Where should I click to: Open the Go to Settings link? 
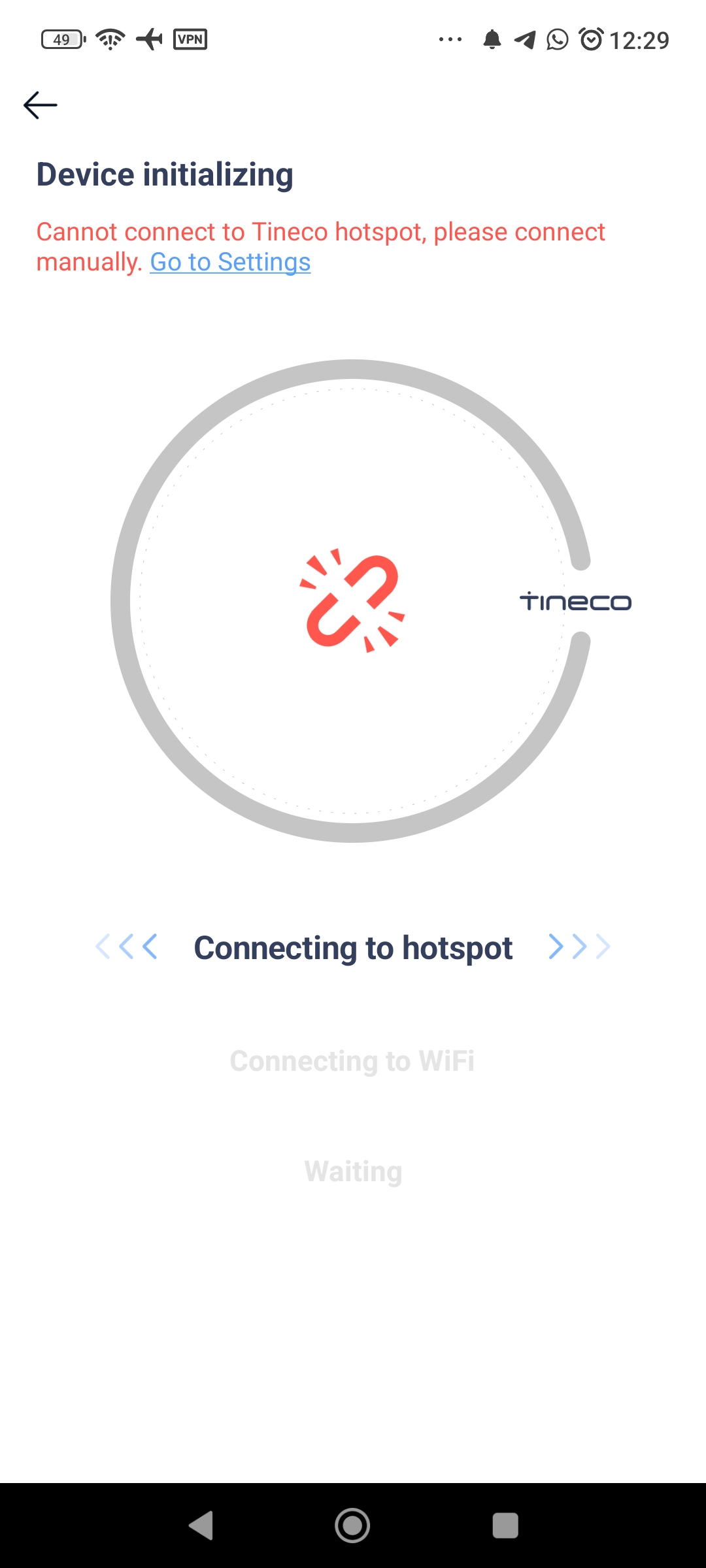point(230,262)
